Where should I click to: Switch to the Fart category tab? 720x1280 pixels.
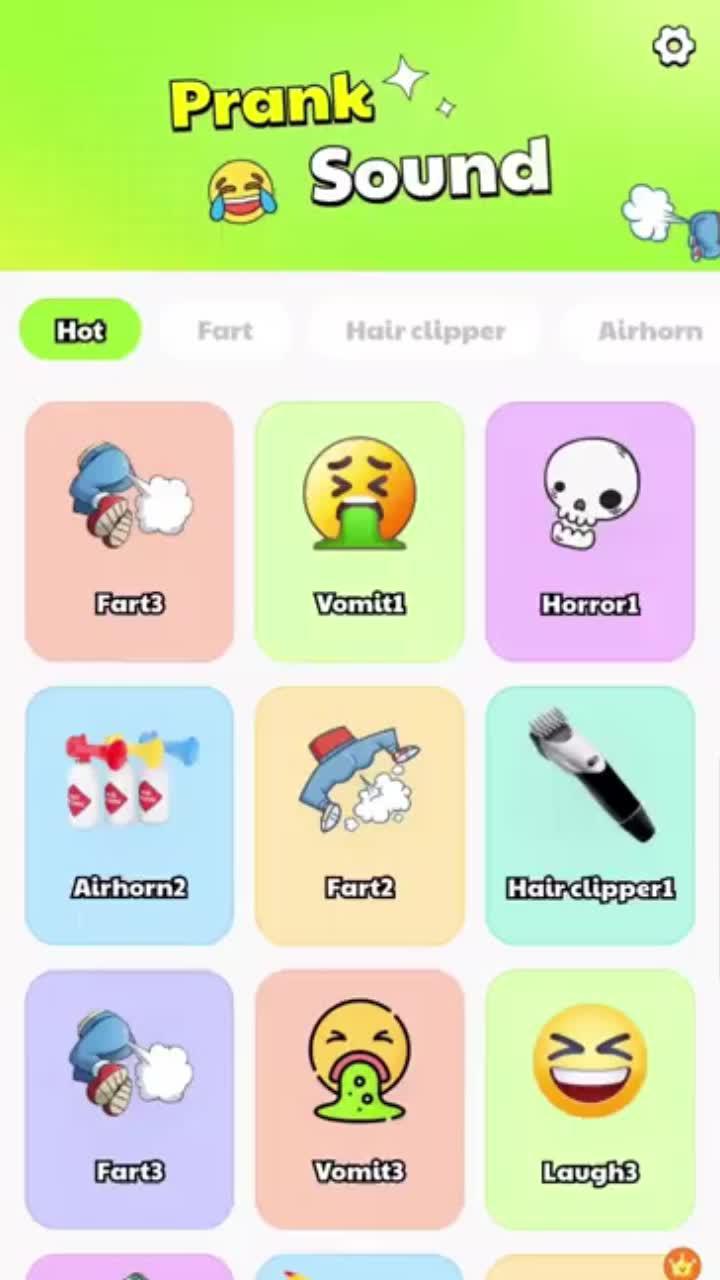click(225, 330)
